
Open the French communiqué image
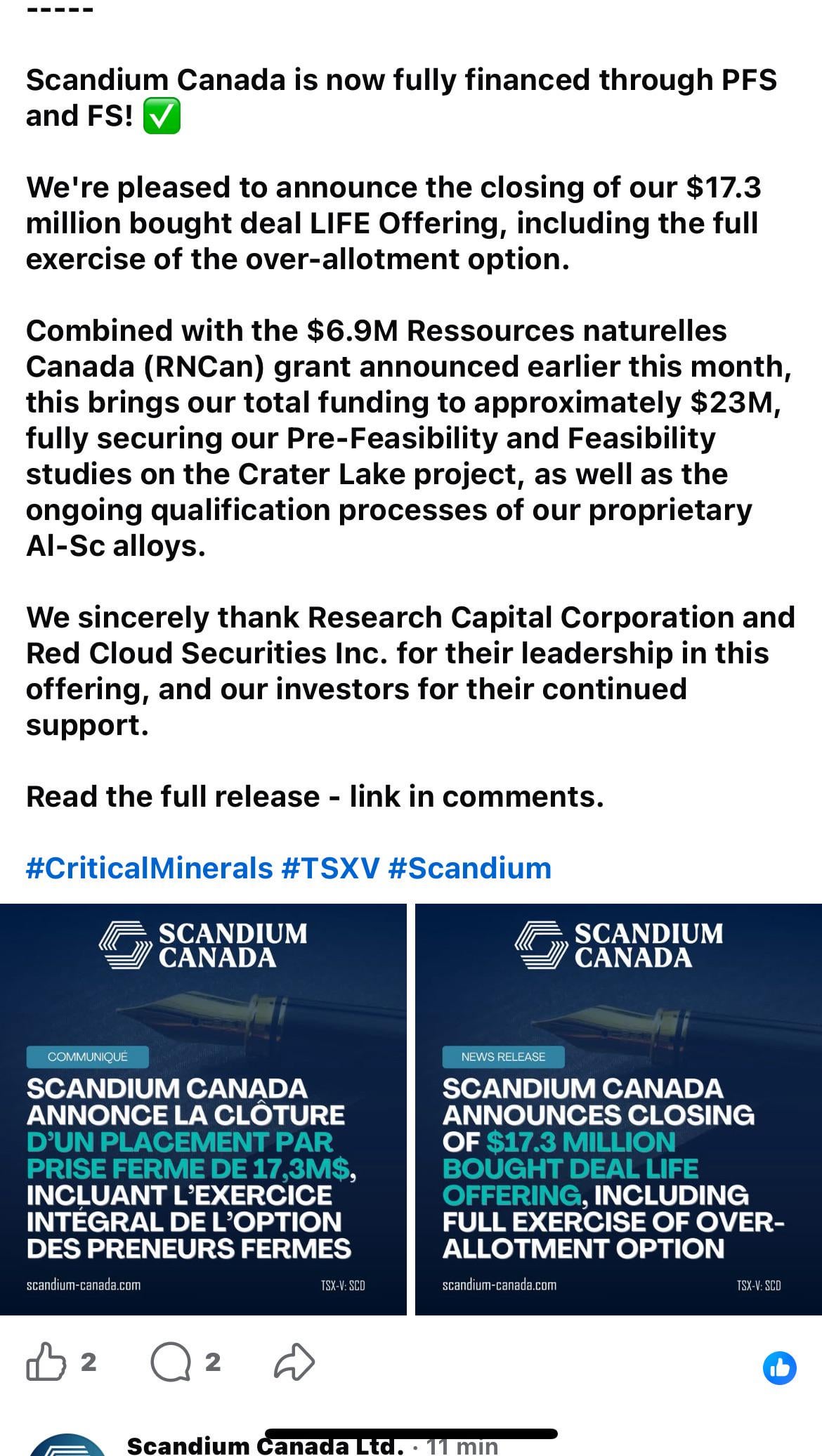click(203, 1109)
